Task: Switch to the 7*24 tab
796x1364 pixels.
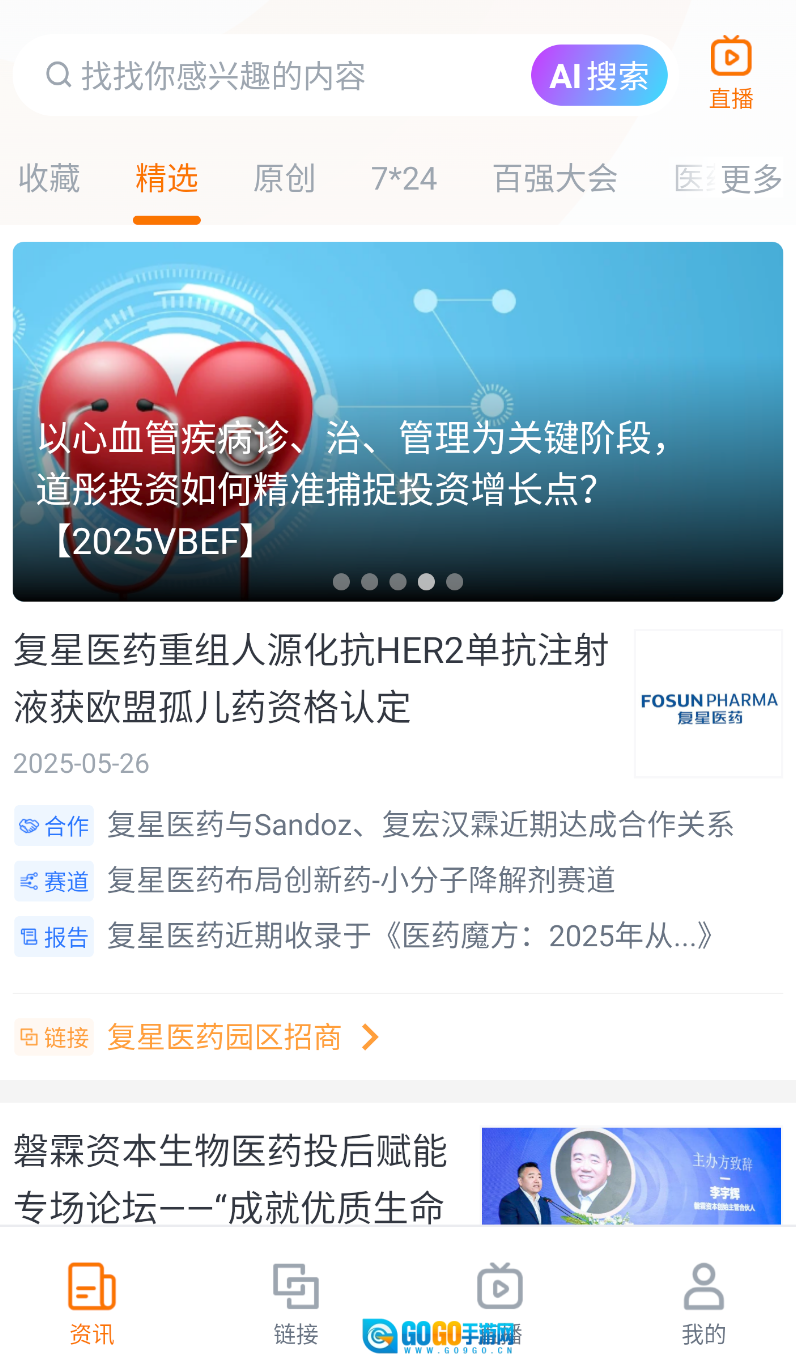Action: click(x=404, y=179)
